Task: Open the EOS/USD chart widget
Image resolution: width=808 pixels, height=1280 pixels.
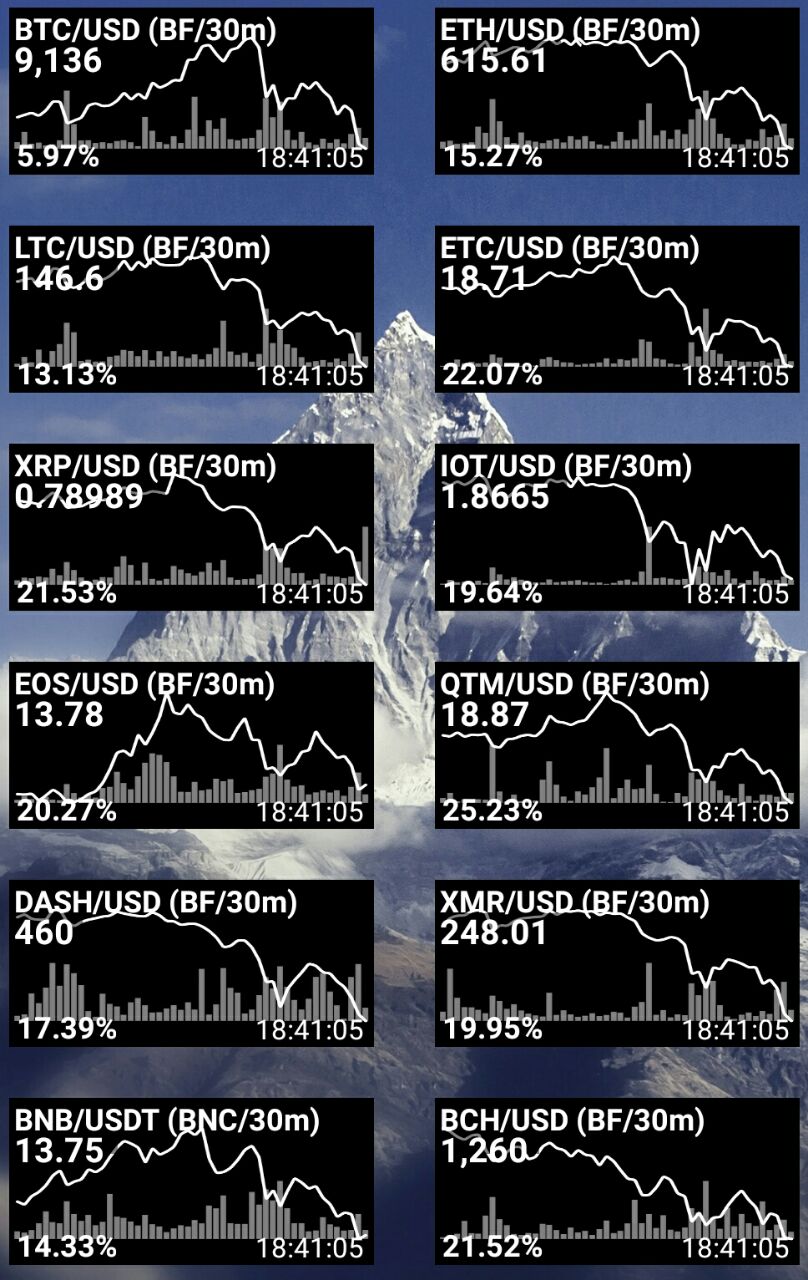Action: 191,745
